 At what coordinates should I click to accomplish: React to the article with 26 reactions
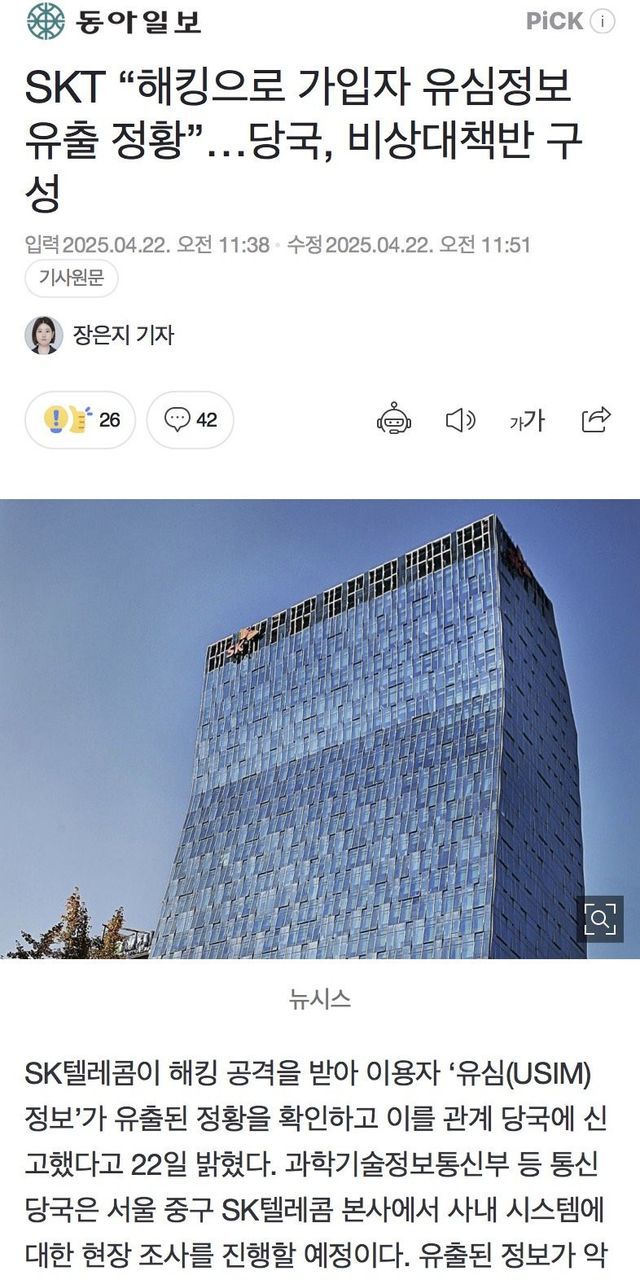tap(80, 420)
